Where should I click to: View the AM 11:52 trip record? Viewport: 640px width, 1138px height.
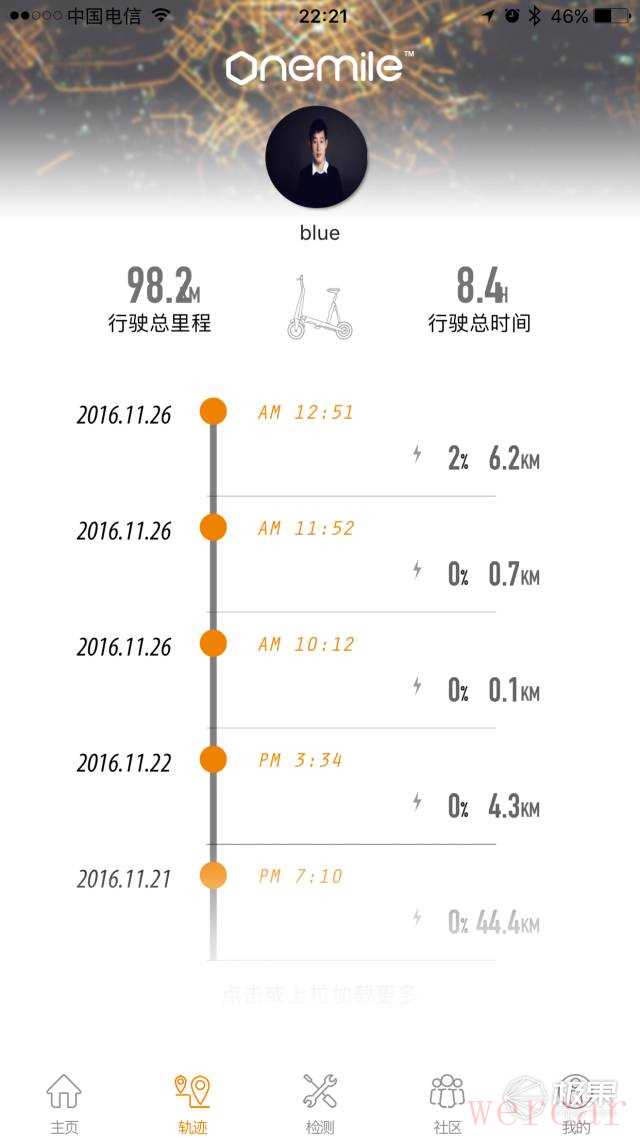pos(350,554)
